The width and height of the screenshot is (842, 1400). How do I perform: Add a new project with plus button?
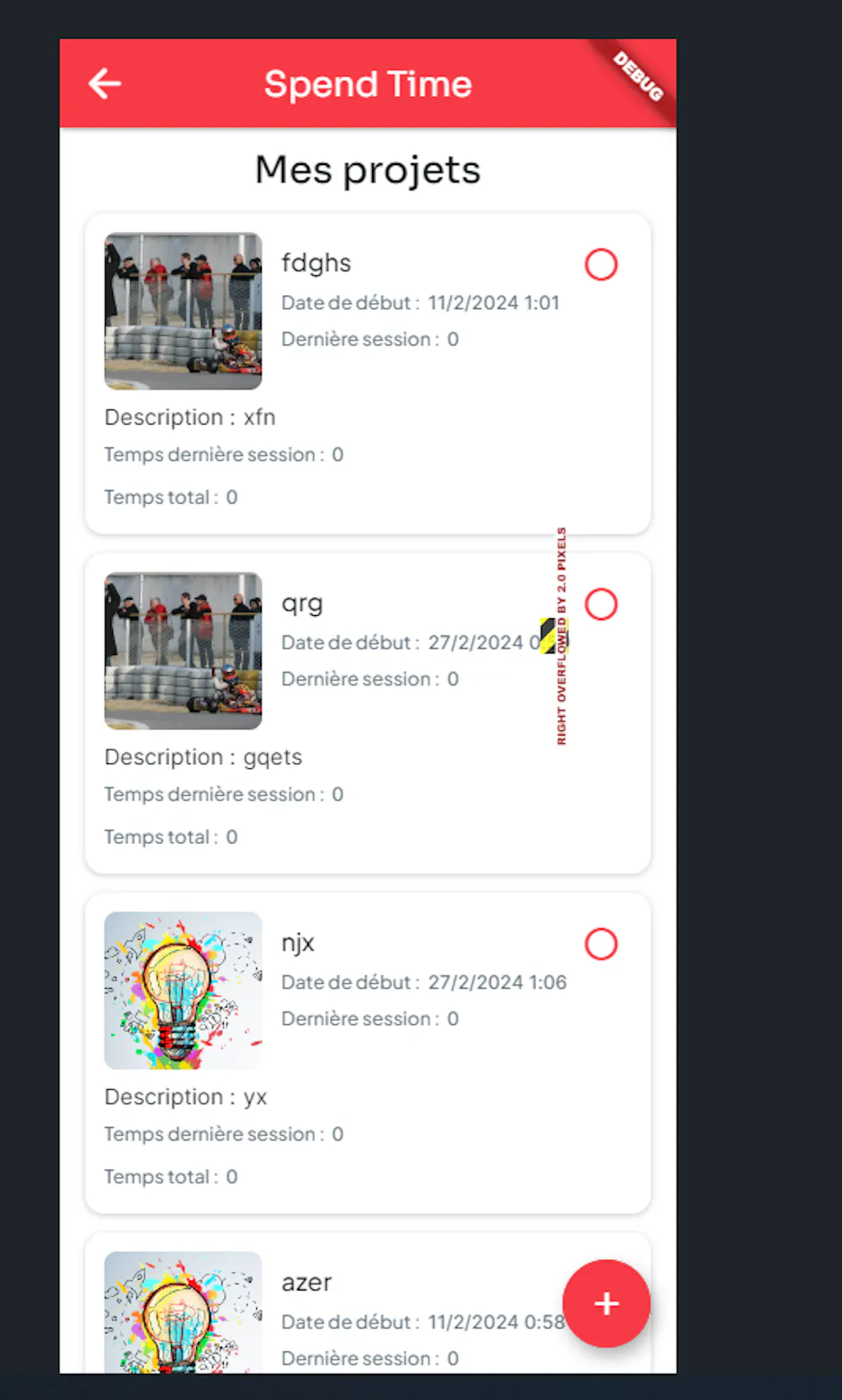[x=606, y=1303]
